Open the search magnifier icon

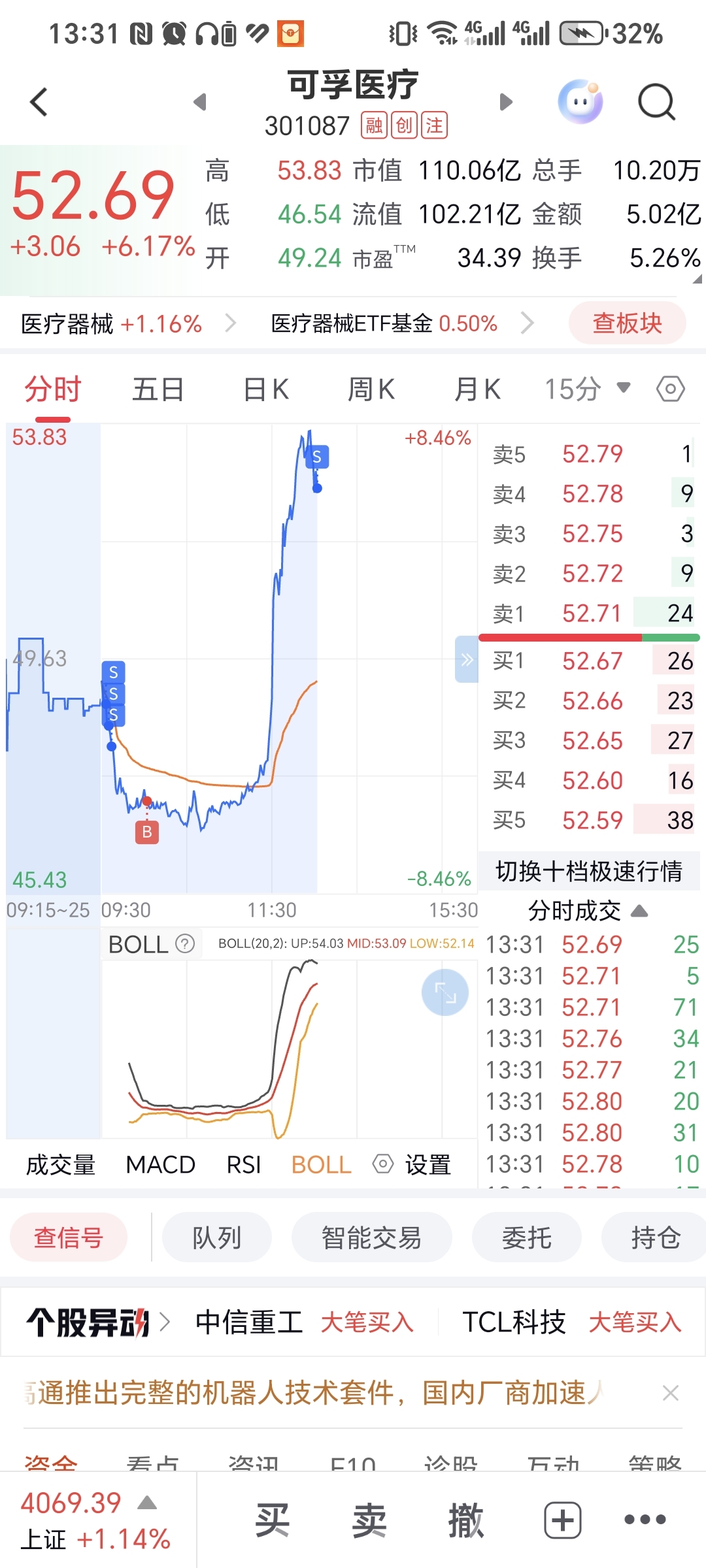point(656,102)
